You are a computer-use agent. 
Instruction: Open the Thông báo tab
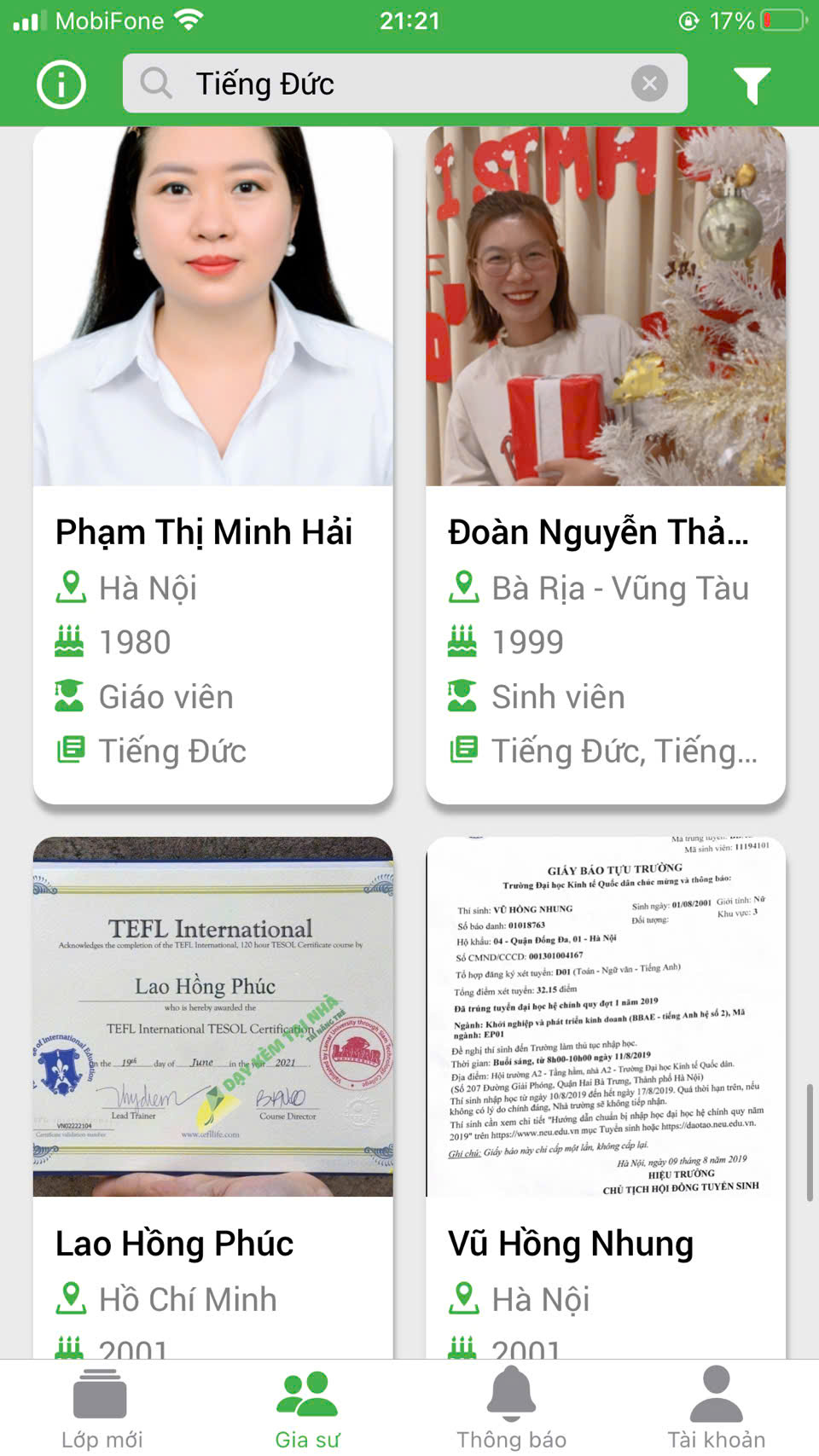point(512,1407)
